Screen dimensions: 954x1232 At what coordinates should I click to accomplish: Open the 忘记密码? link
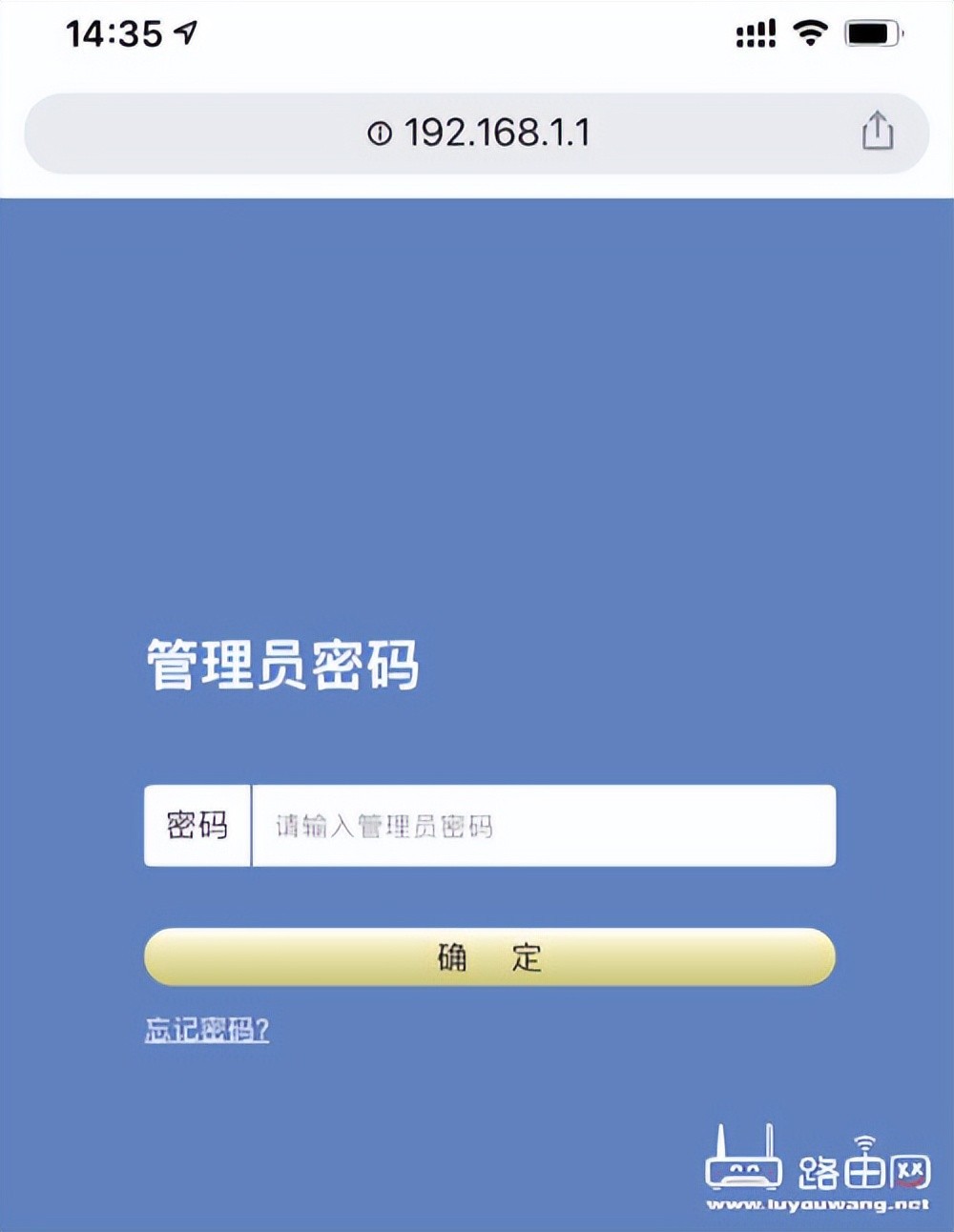pos(207,1030)
